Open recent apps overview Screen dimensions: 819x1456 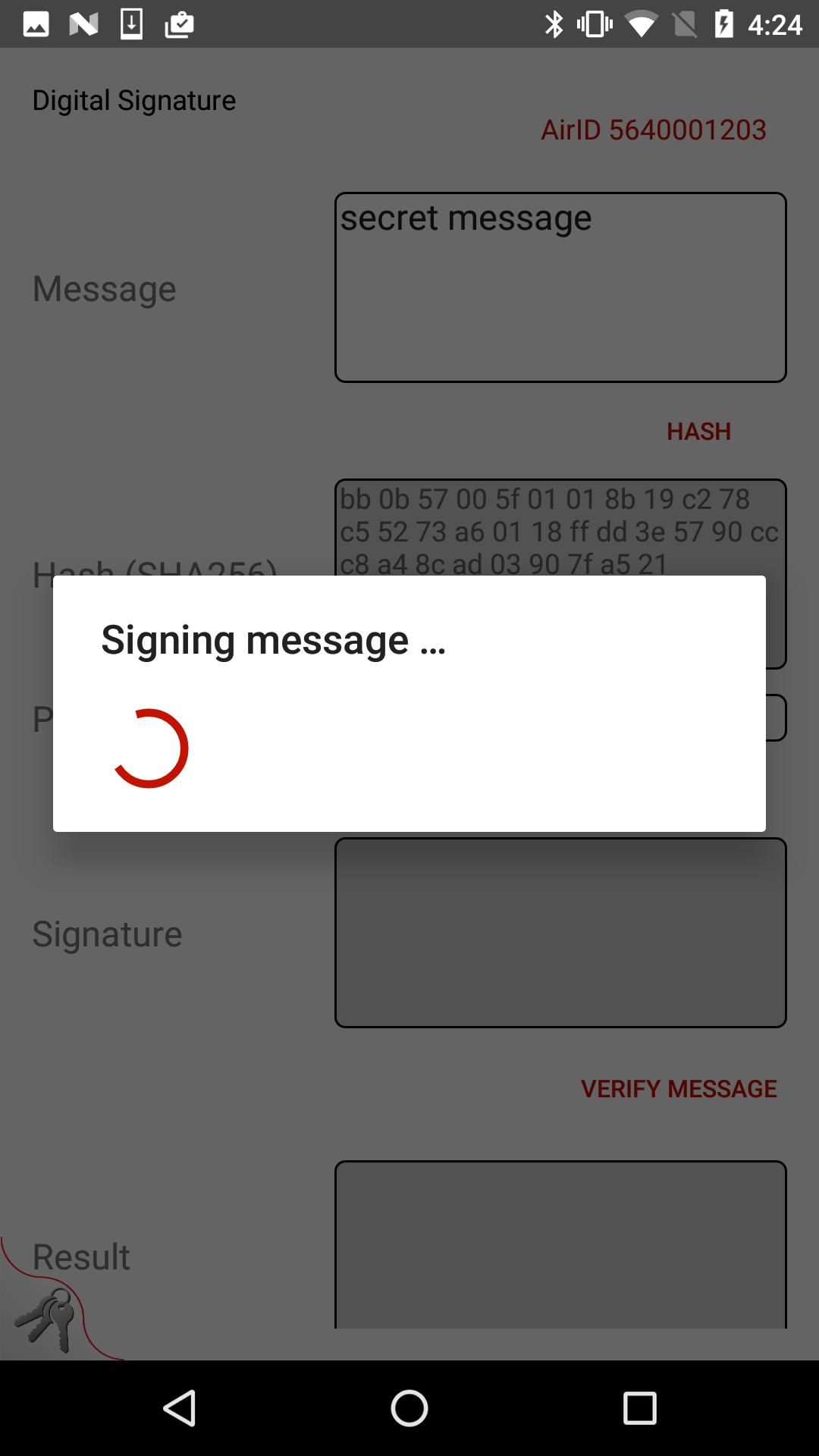coord(639,1408)
